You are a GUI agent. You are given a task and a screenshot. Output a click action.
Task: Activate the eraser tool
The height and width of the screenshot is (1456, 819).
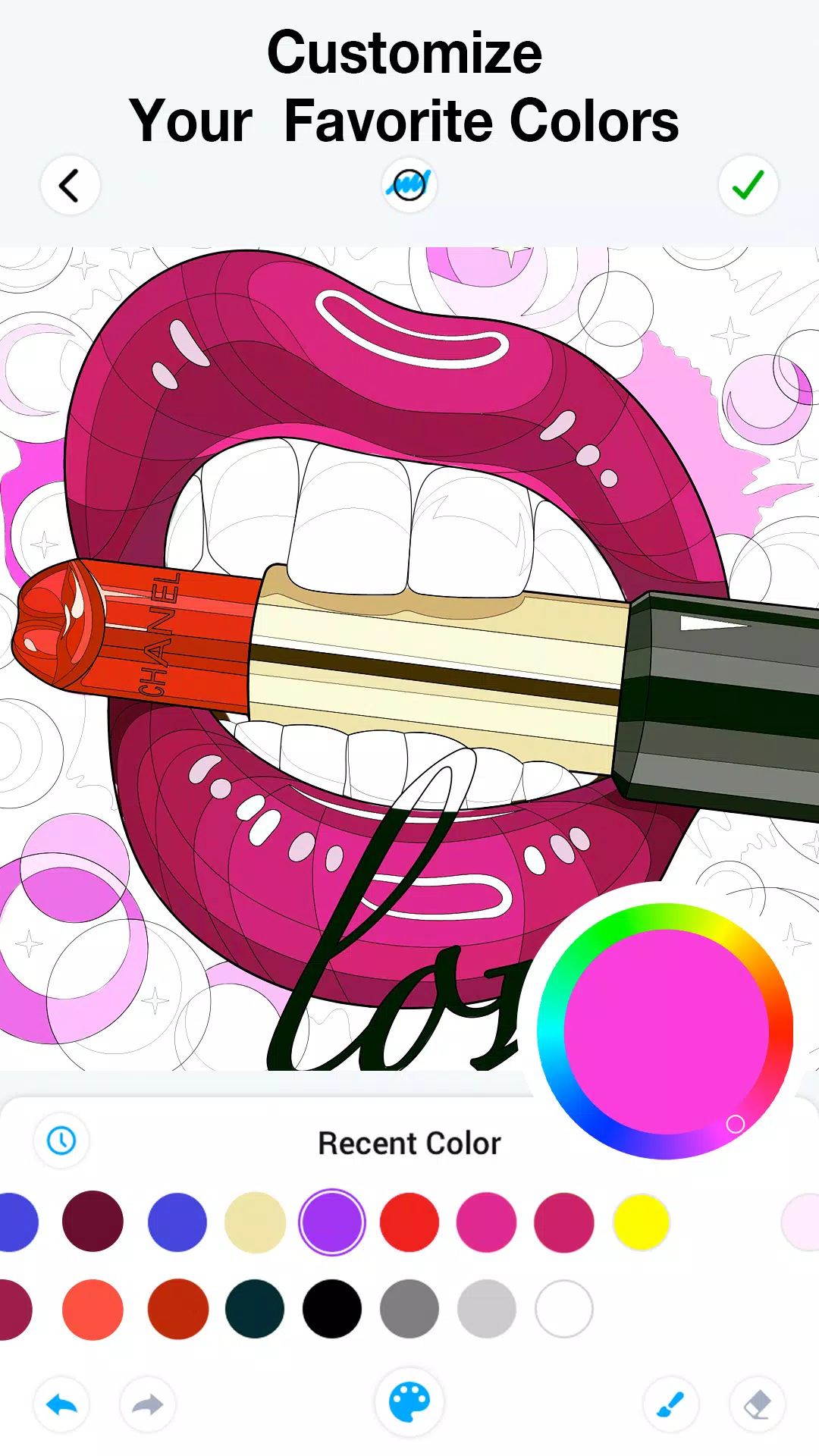(757, 1404)
